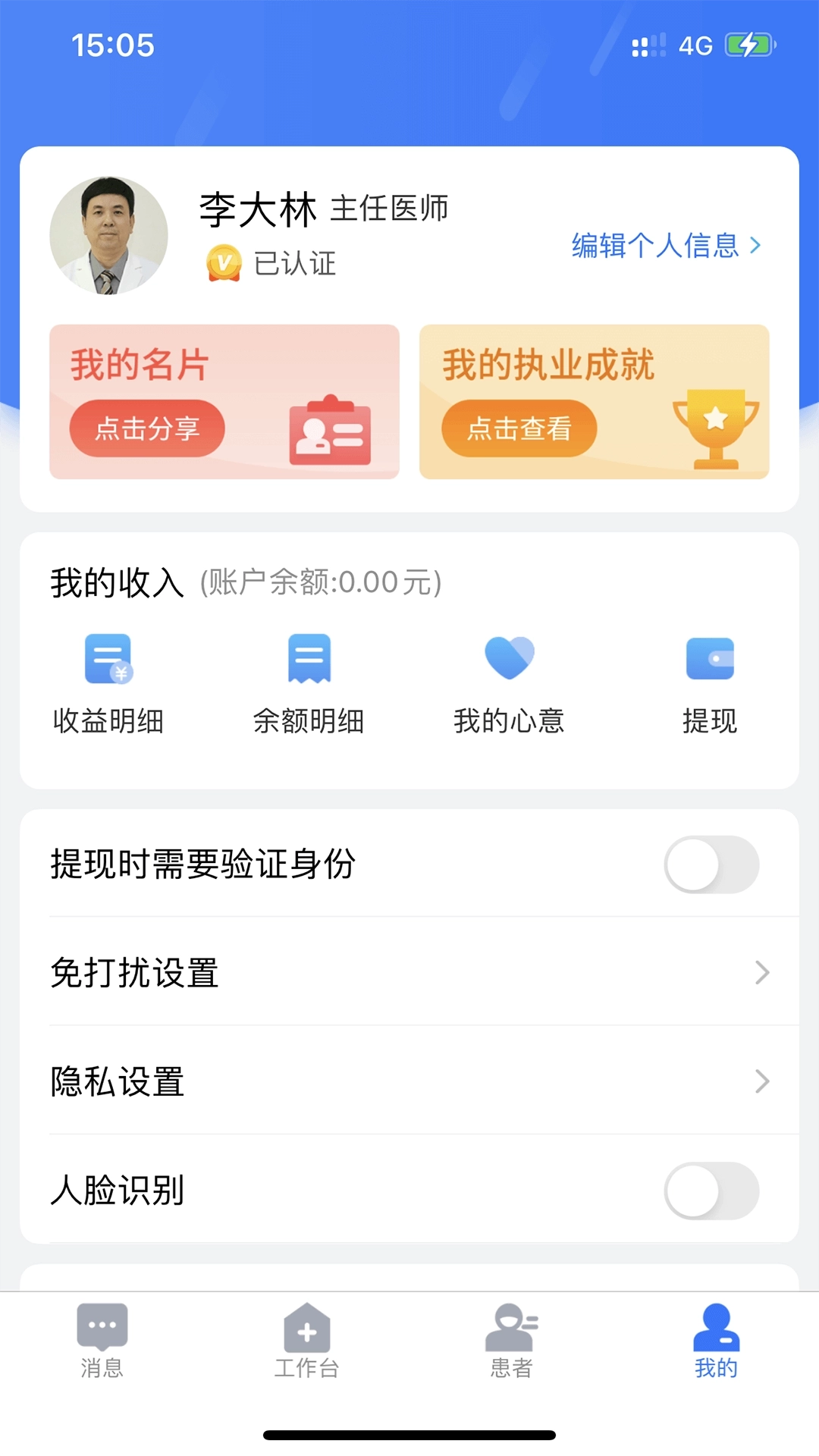Open 隐私设置 privacy settings via chevron

[761, 1082]
